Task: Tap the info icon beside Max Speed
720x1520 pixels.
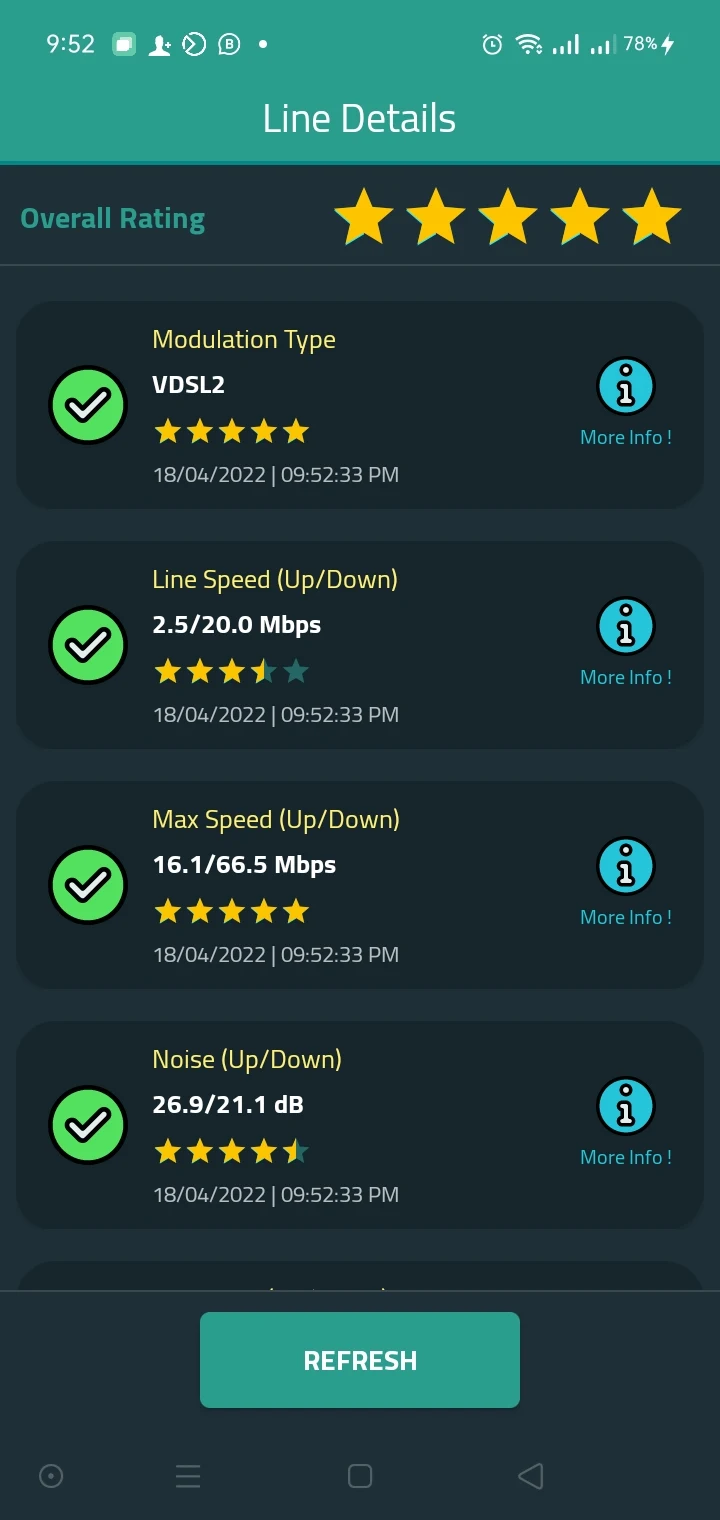Action: 626,864
